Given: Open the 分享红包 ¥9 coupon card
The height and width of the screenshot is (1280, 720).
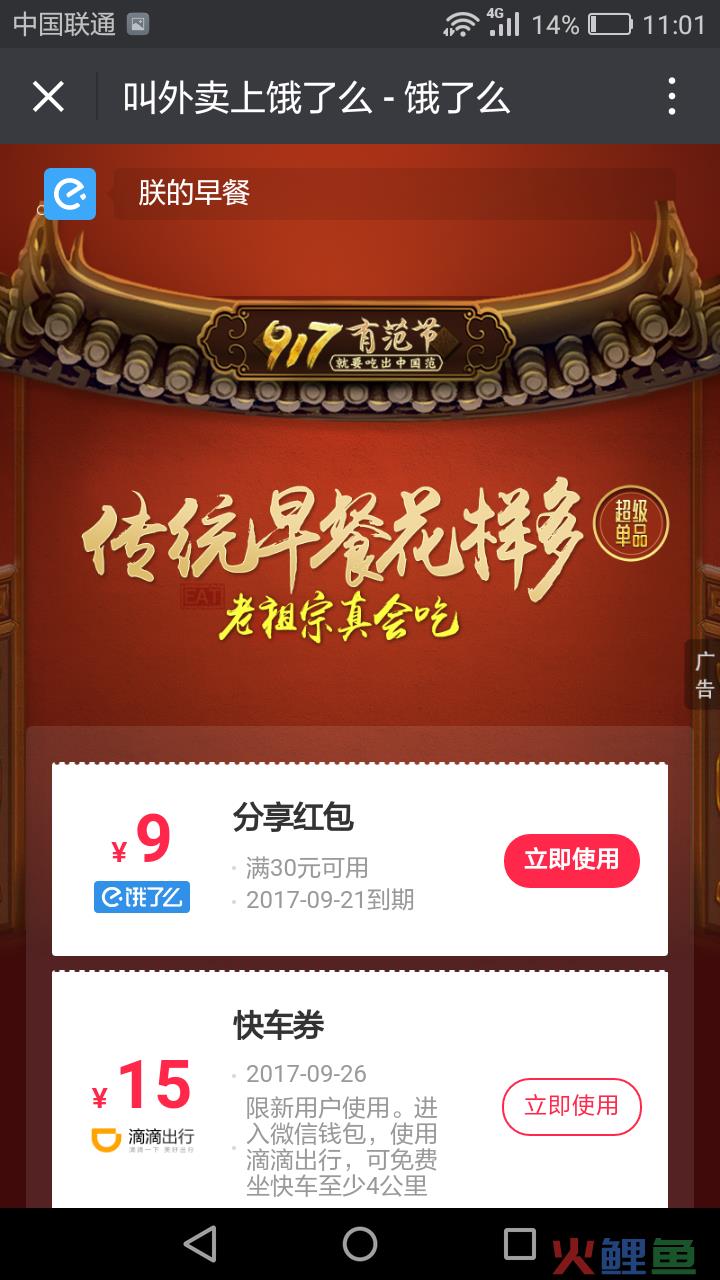Looking at the screenshot, I should coord(330,860).
